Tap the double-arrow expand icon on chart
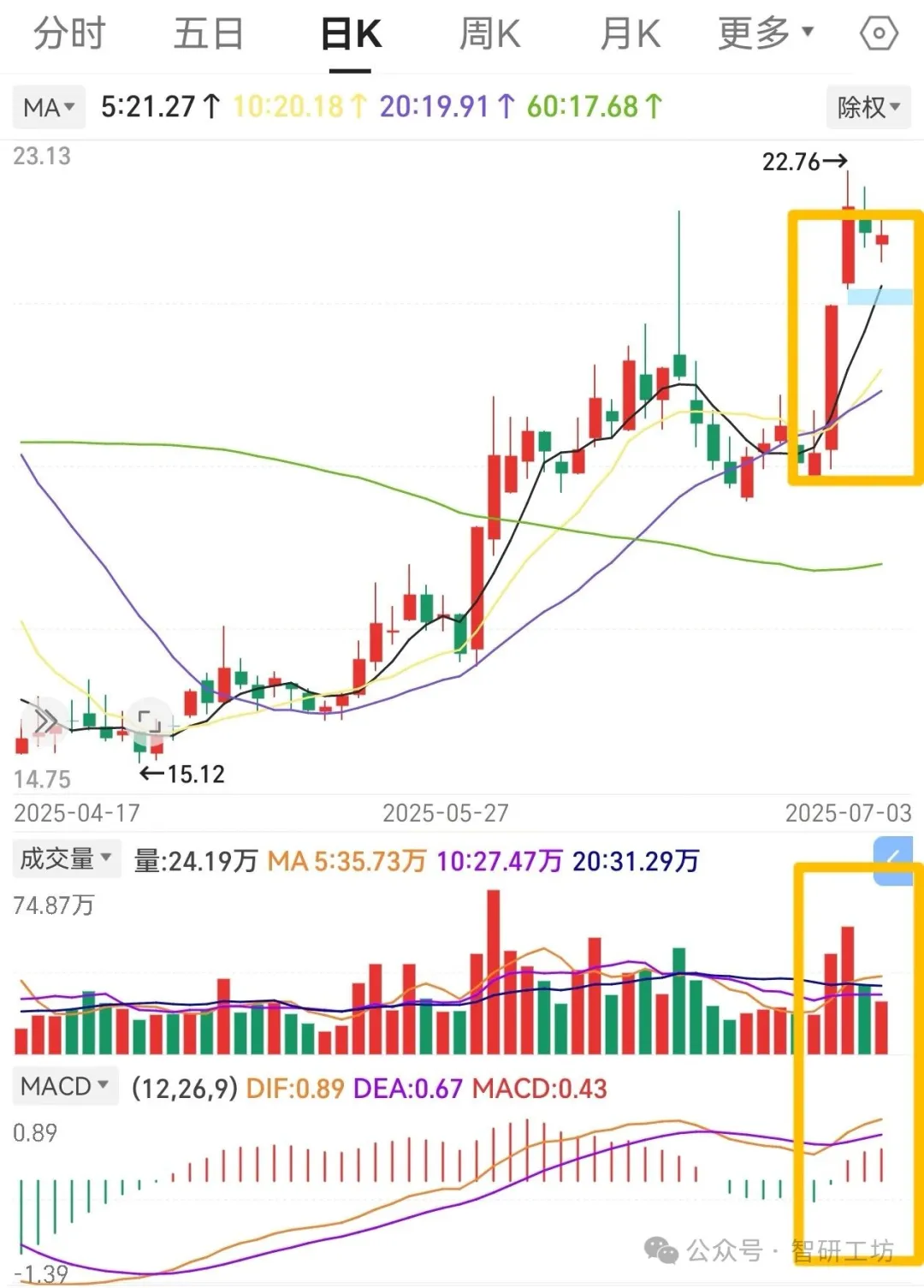This screenshot has width=924, height=1288. (x=44, y=721)
